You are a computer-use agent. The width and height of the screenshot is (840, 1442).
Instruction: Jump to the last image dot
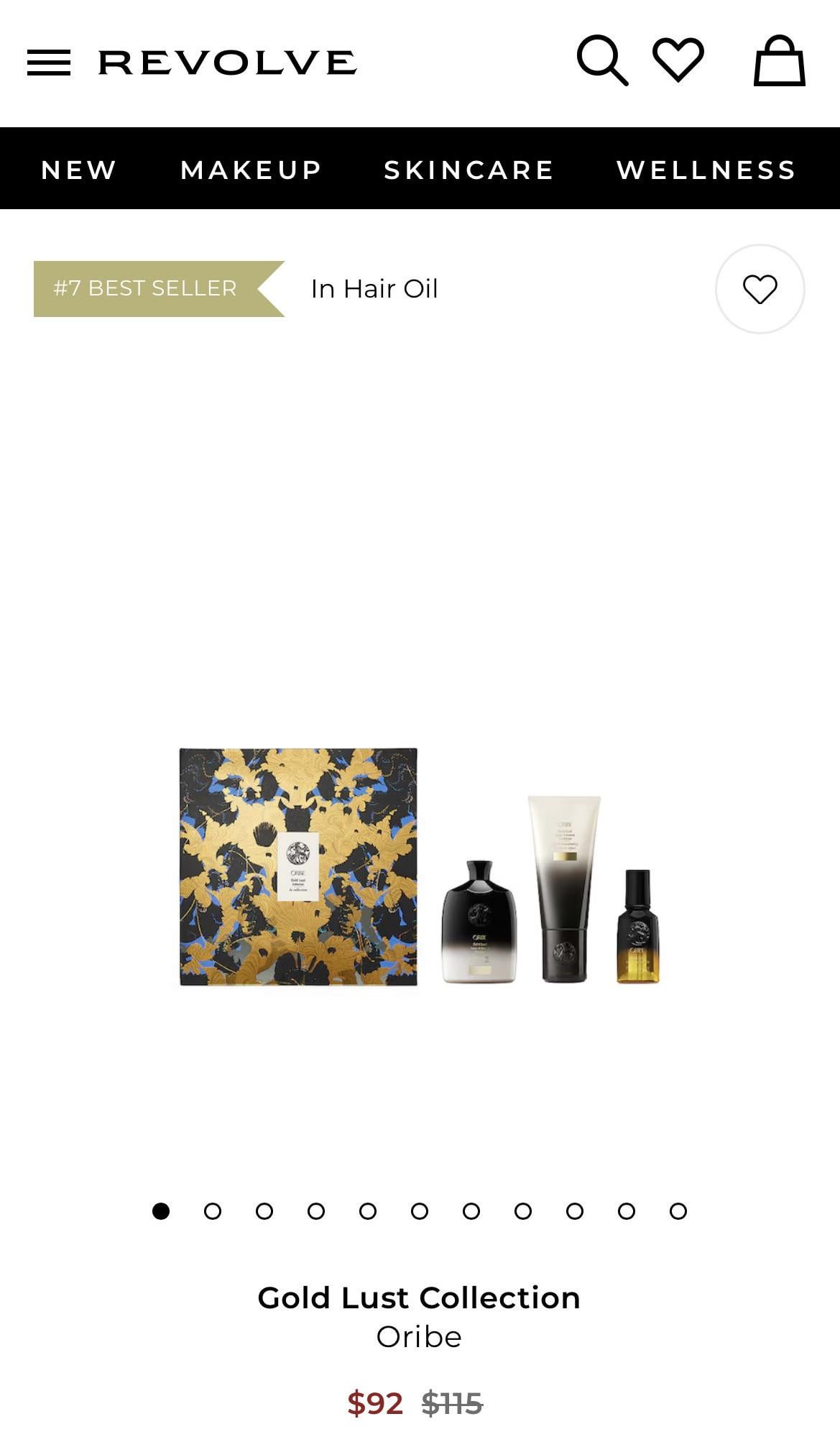(678, 1211)
